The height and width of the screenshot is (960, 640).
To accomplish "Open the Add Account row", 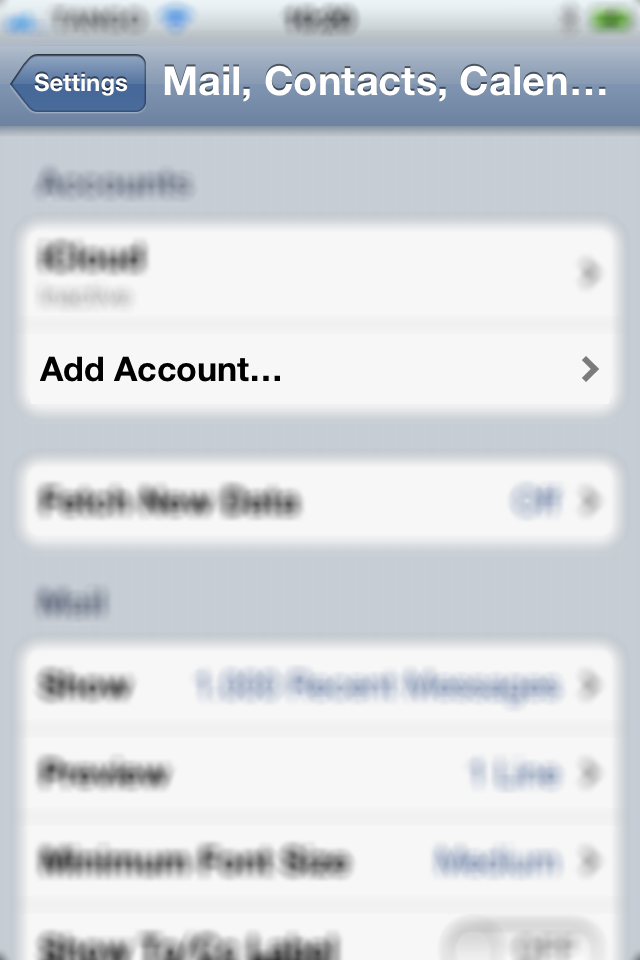I will point(318,370).
